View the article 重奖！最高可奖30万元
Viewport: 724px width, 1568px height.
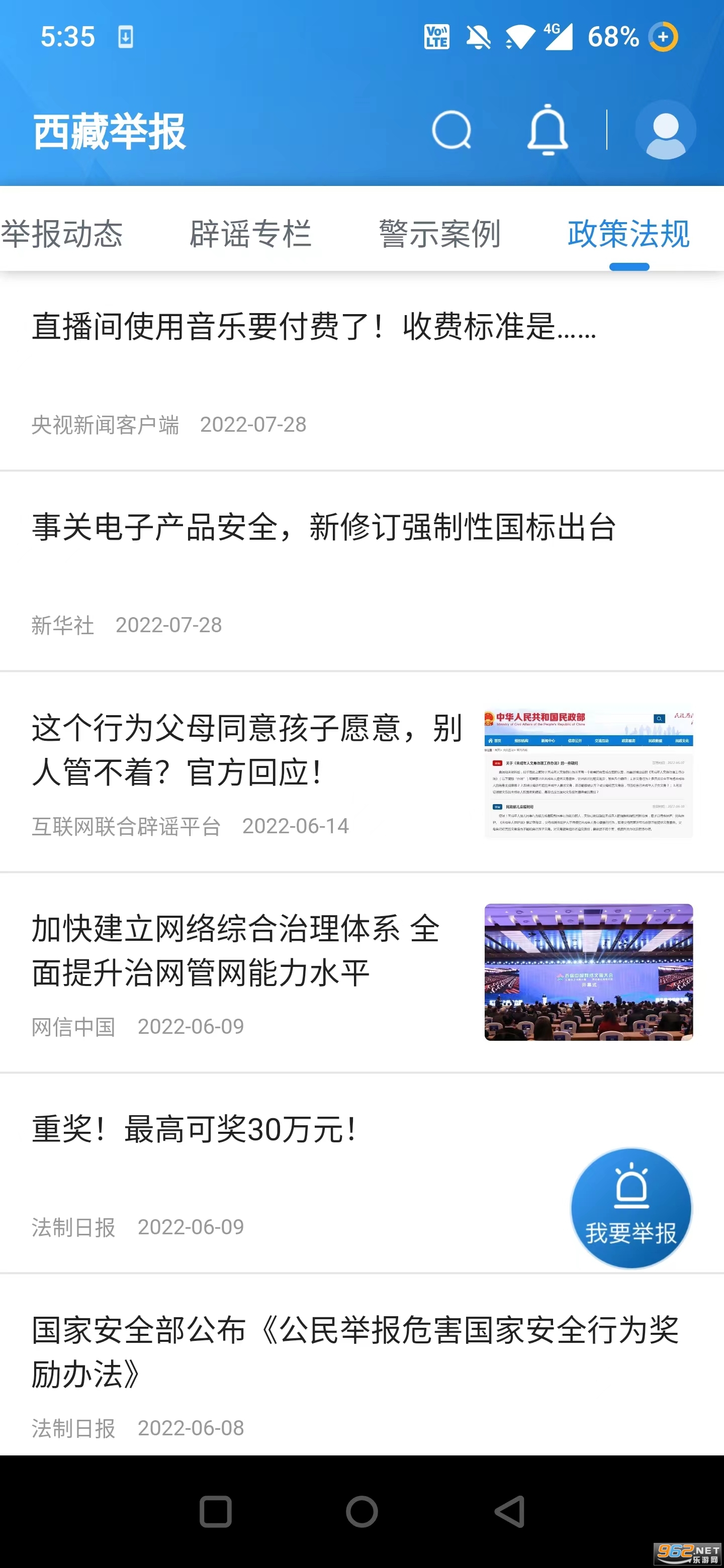point(195,1130)
